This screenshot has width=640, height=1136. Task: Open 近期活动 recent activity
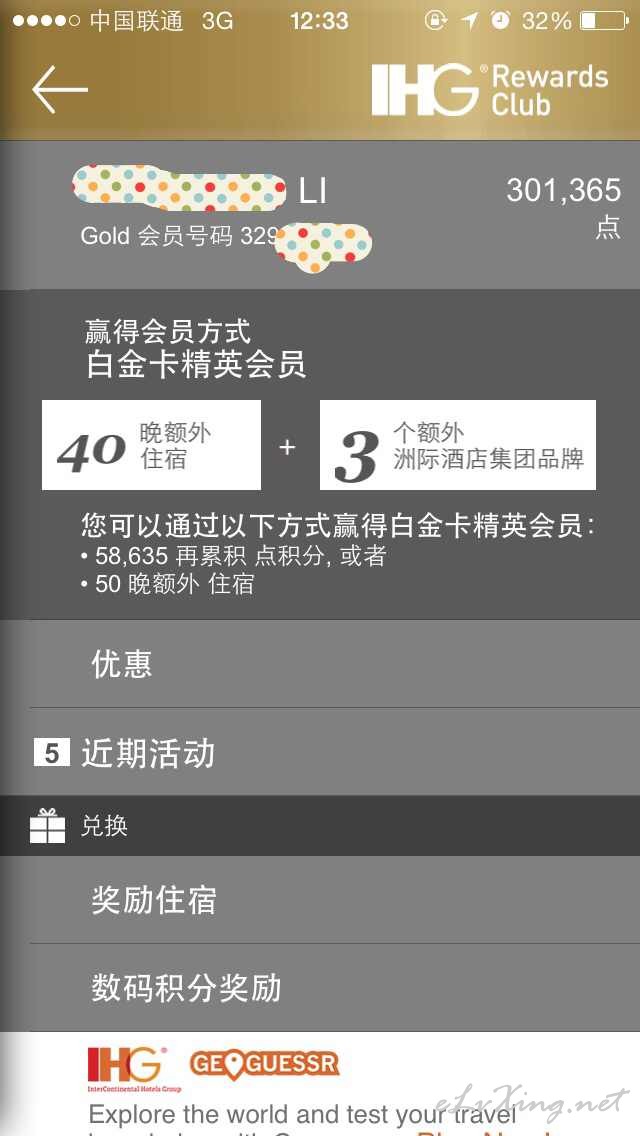(x=320, y=752)
